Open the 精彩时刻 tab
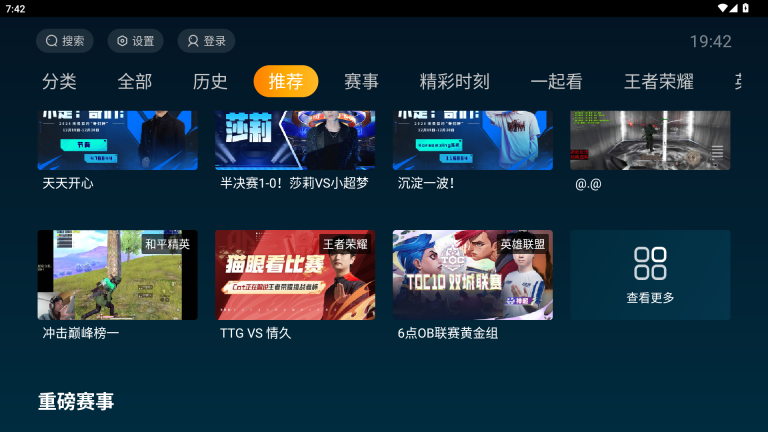Viewport: 768px width, 432px height. pos(455,82)
